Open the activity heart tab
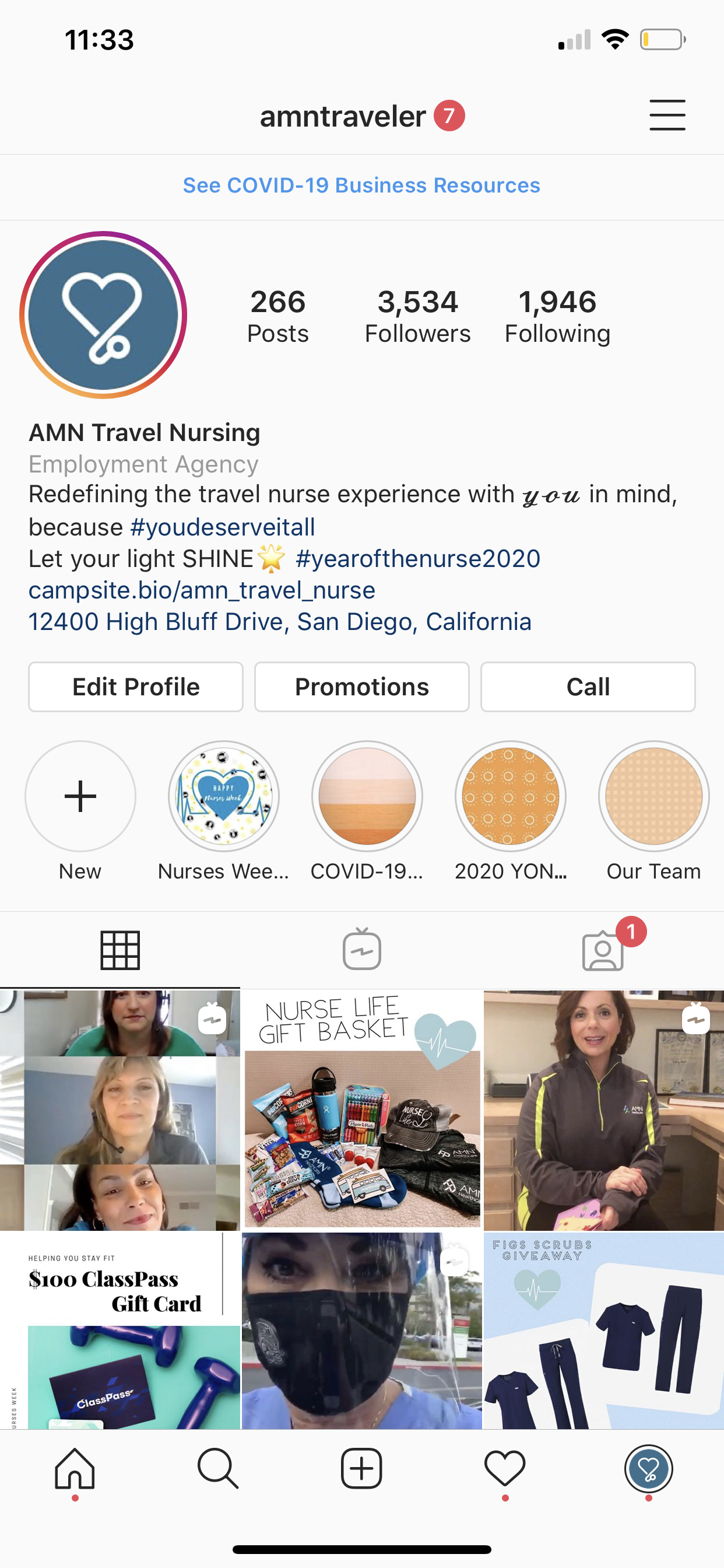The image size is (724, 1568). [x=504, y=1468]
